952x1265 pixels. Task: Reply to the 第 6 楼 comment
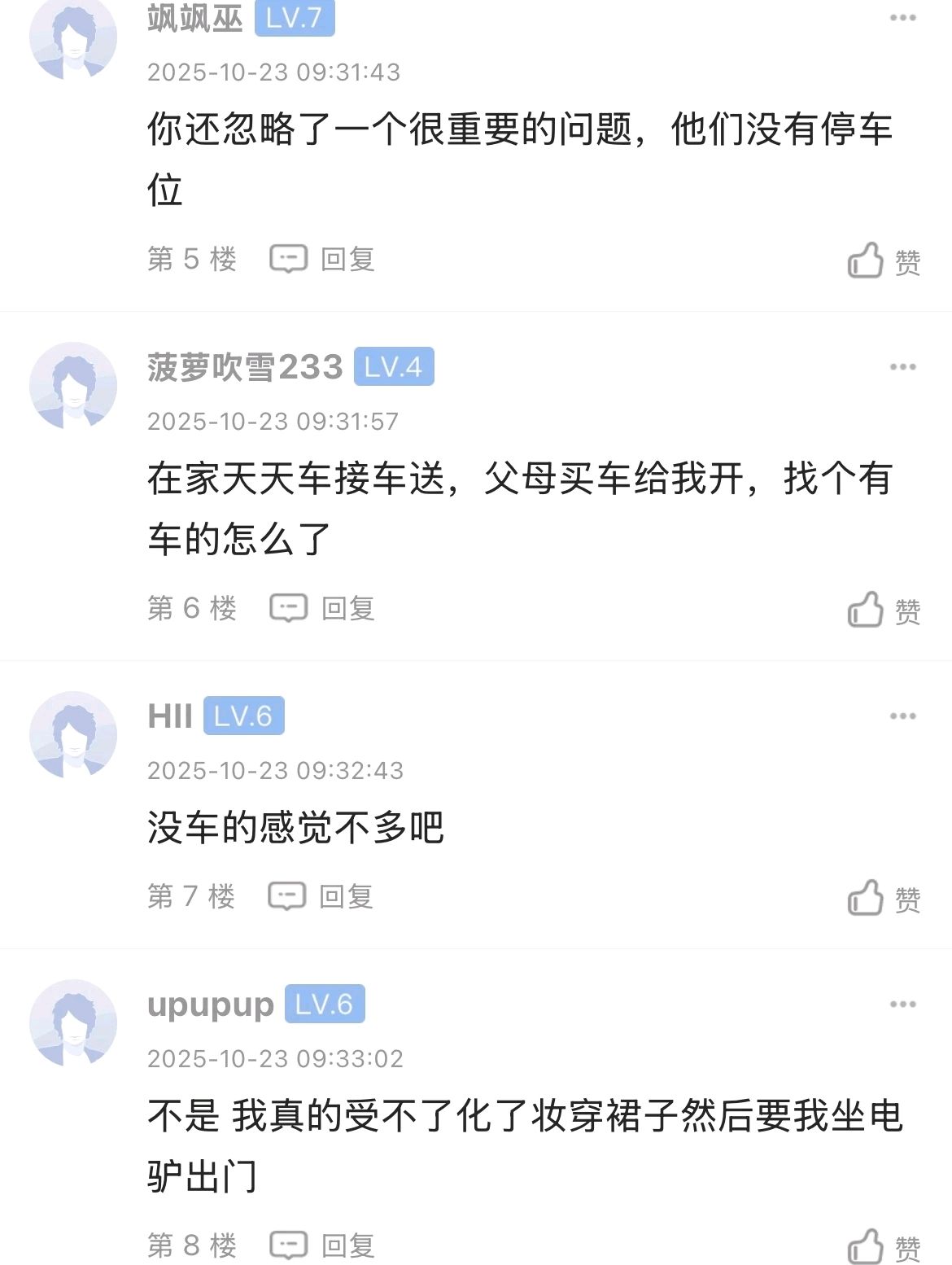tap(322, 608)
